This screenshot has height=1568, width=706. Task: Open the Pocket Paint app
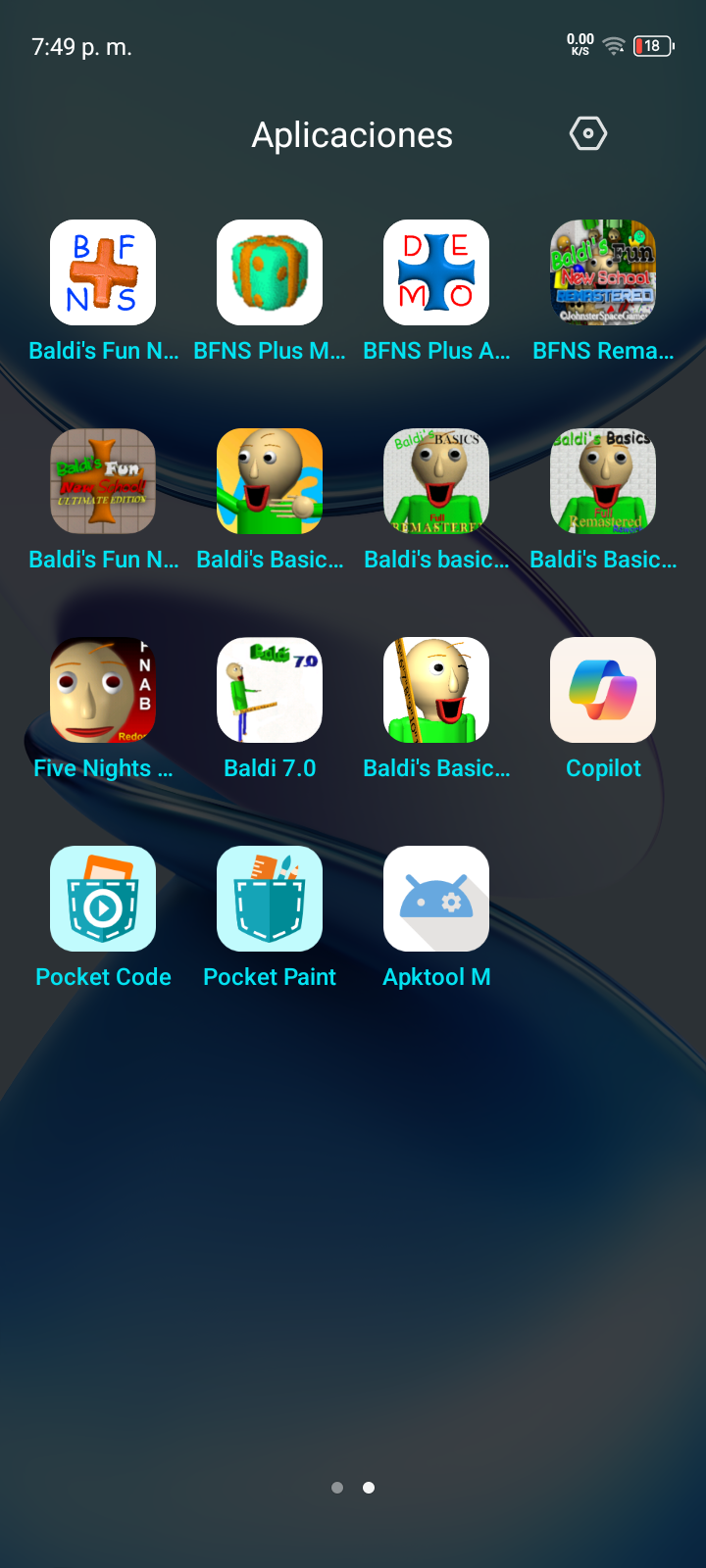270,900
